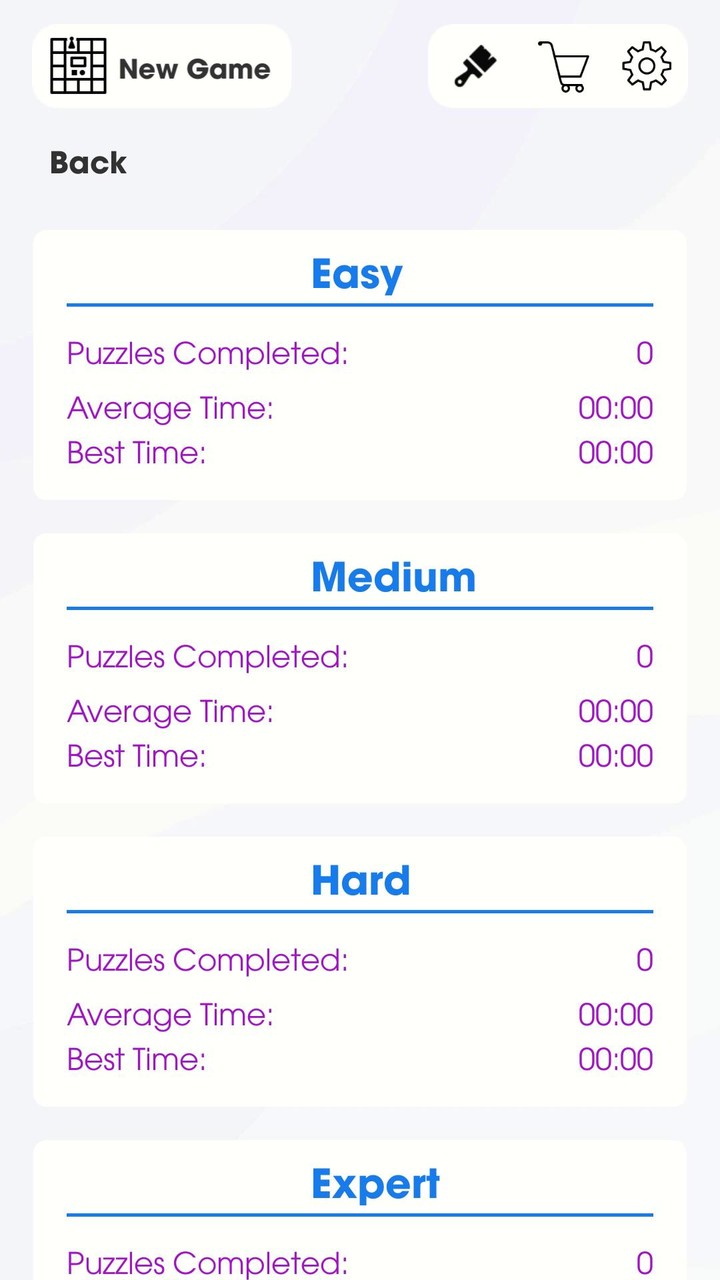Screen dimensions: 720x1280
Task: Open the Hard statistics card
Action: click(x=360, y=968)
